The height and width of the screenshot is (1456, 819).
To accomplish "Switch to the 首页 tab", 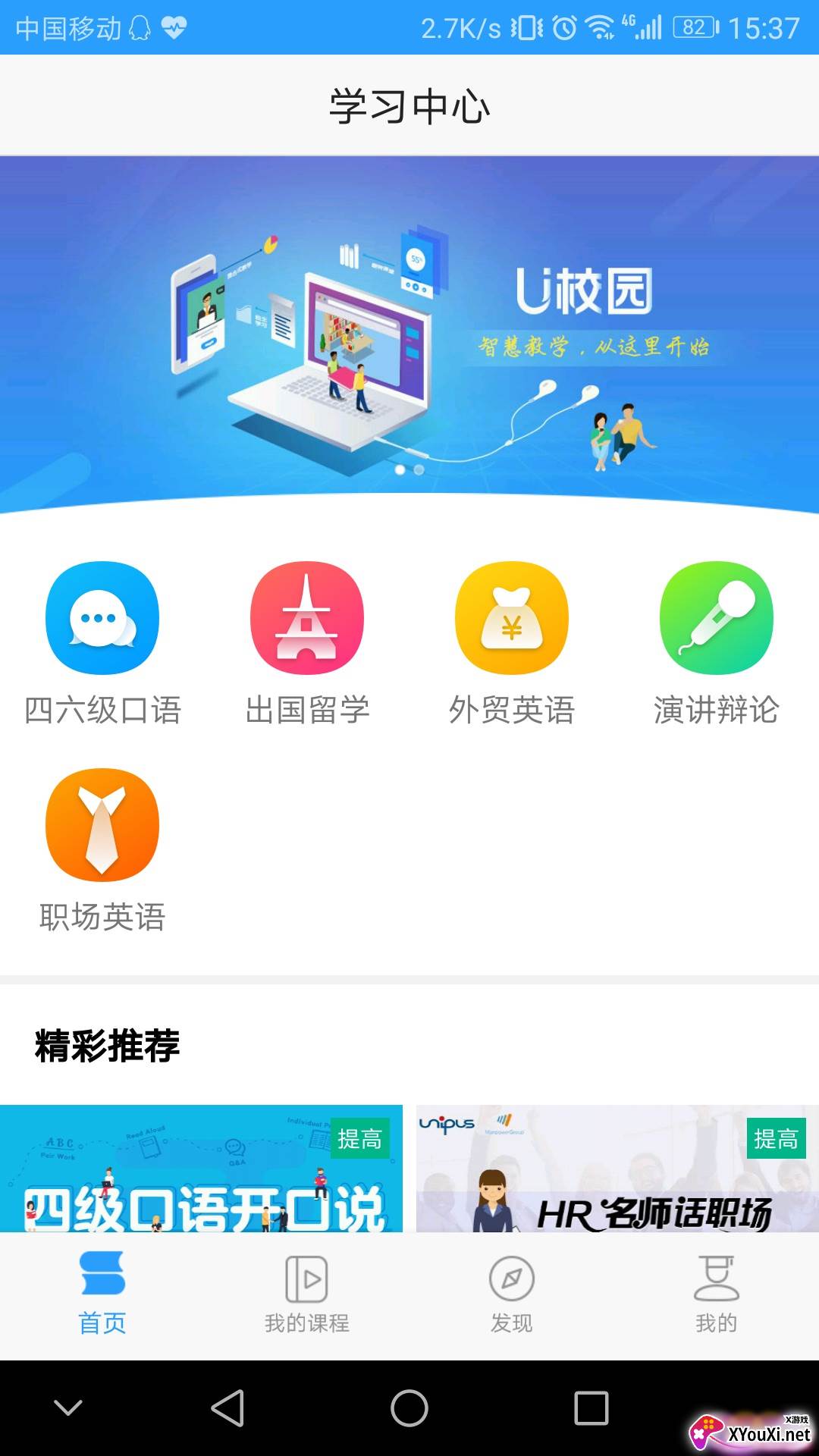I will (x=102, y=1294).
